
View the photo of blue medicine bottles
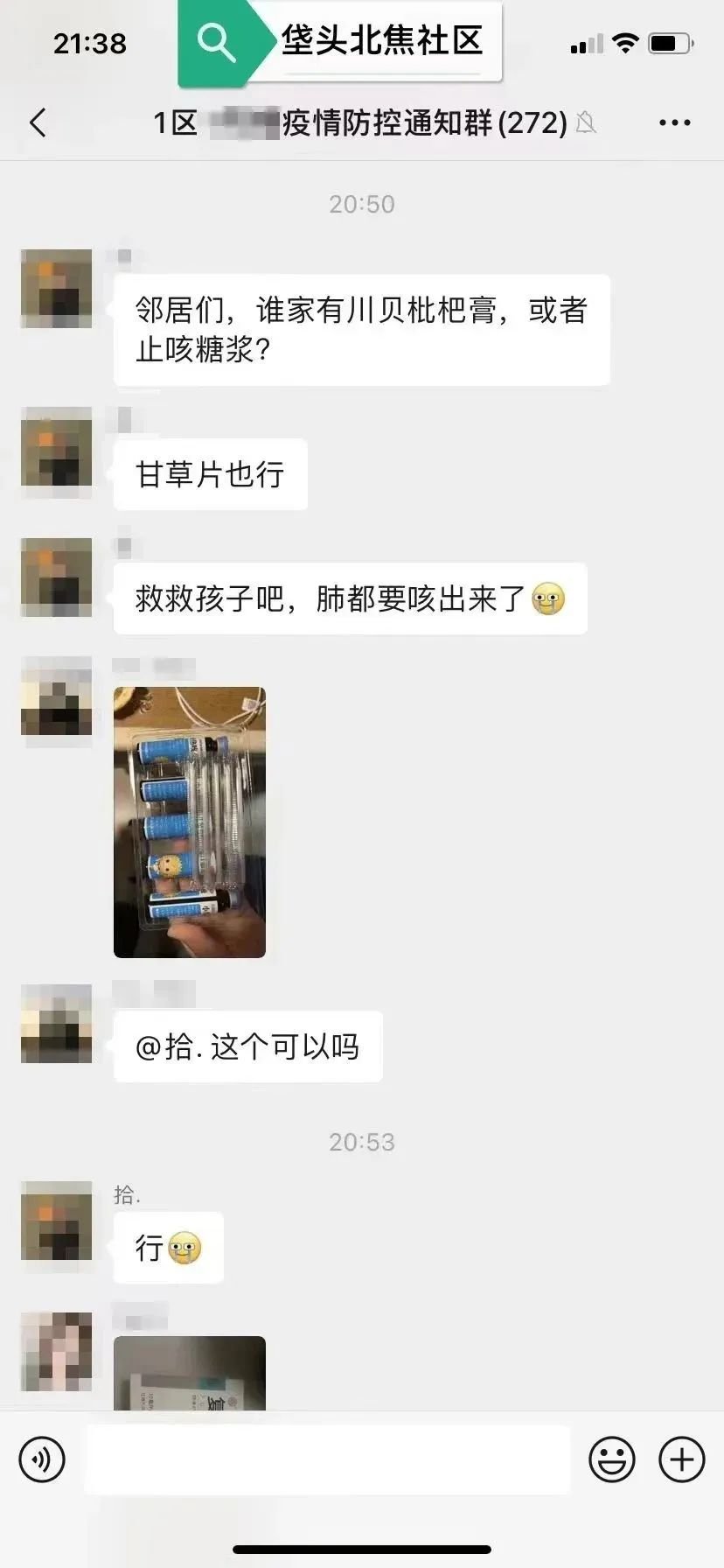[x=190, y=822]
